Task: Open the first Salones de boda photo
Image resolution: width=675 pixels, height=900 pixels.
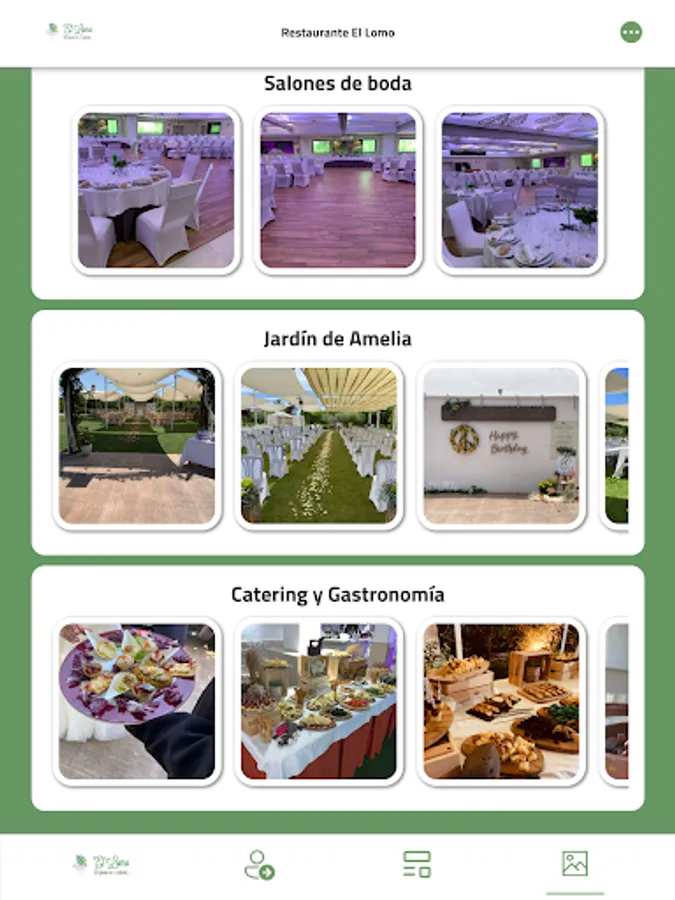Action: (x=156, y=190)
